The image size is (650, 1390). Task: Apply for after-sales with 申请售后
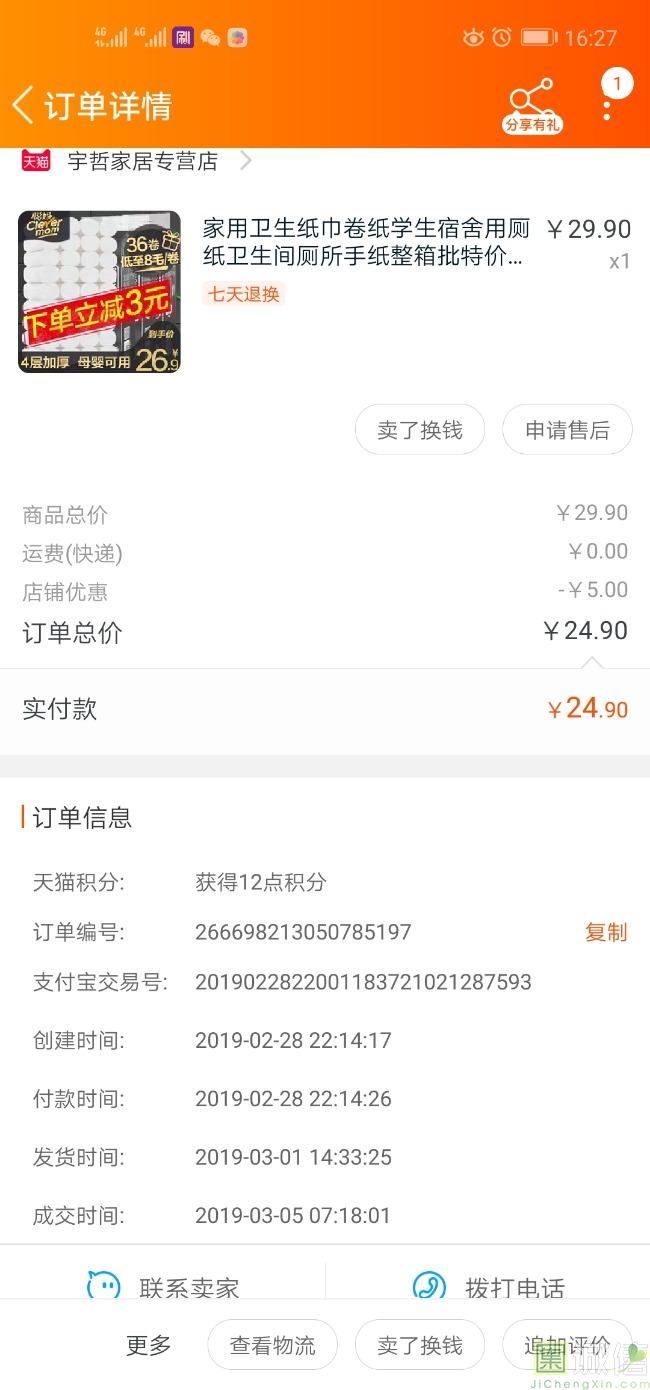tap(567, 430)
